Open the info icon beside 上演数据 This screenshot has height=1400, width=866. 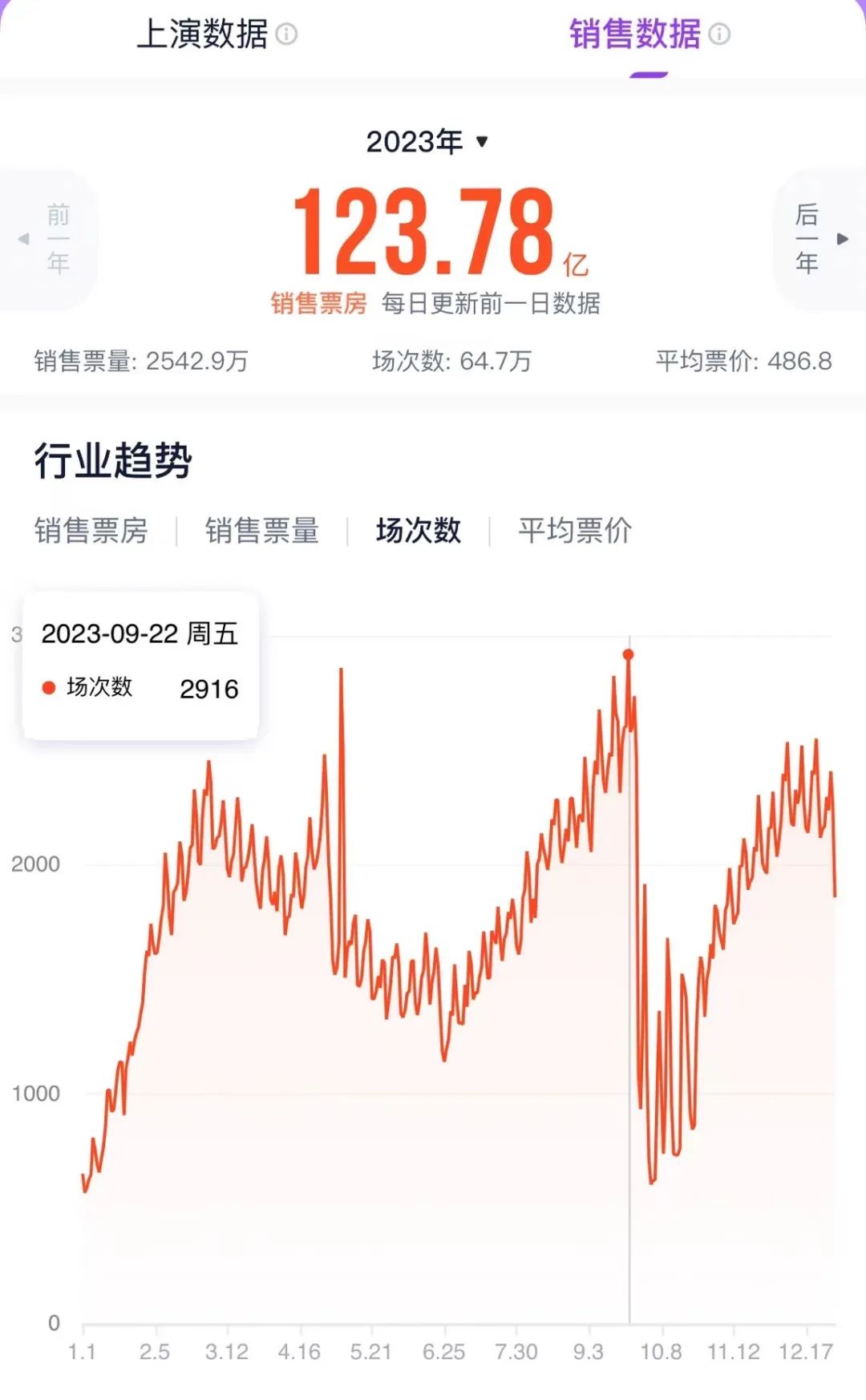pyautogui.click(x=286, y=34)
